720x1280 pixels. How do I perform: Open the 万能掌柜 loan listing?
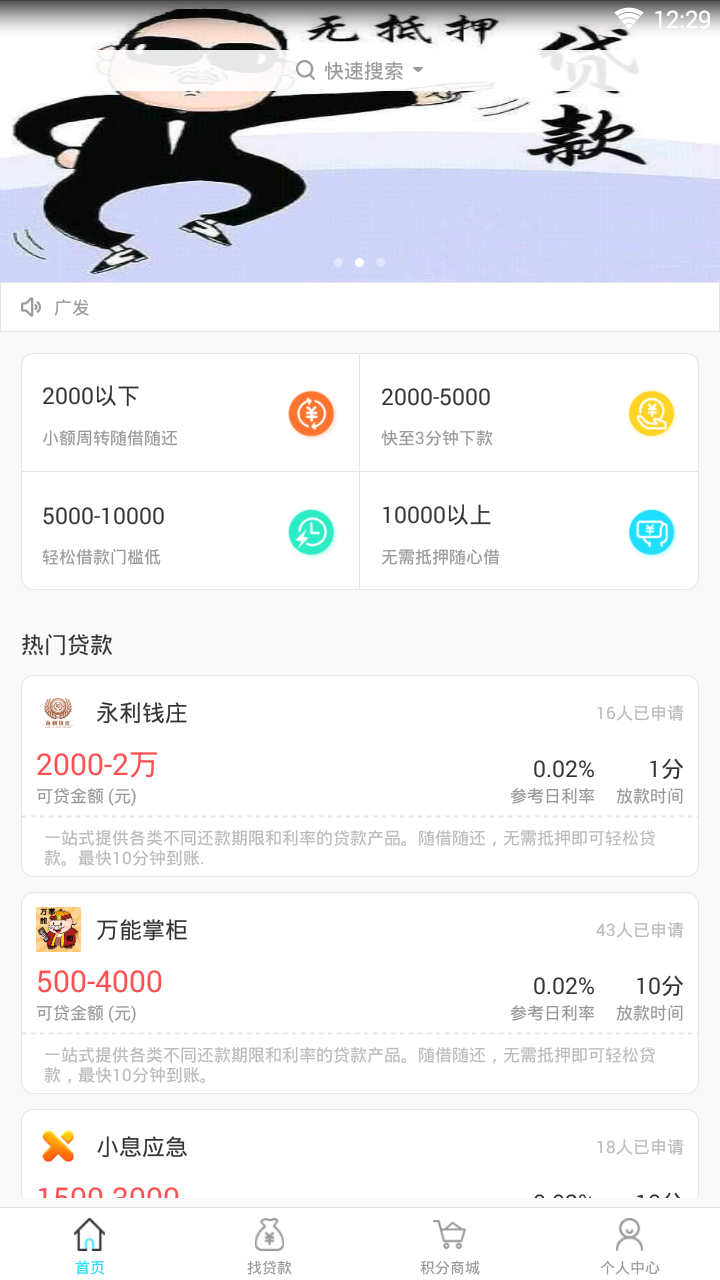click(x=360, y=995)
